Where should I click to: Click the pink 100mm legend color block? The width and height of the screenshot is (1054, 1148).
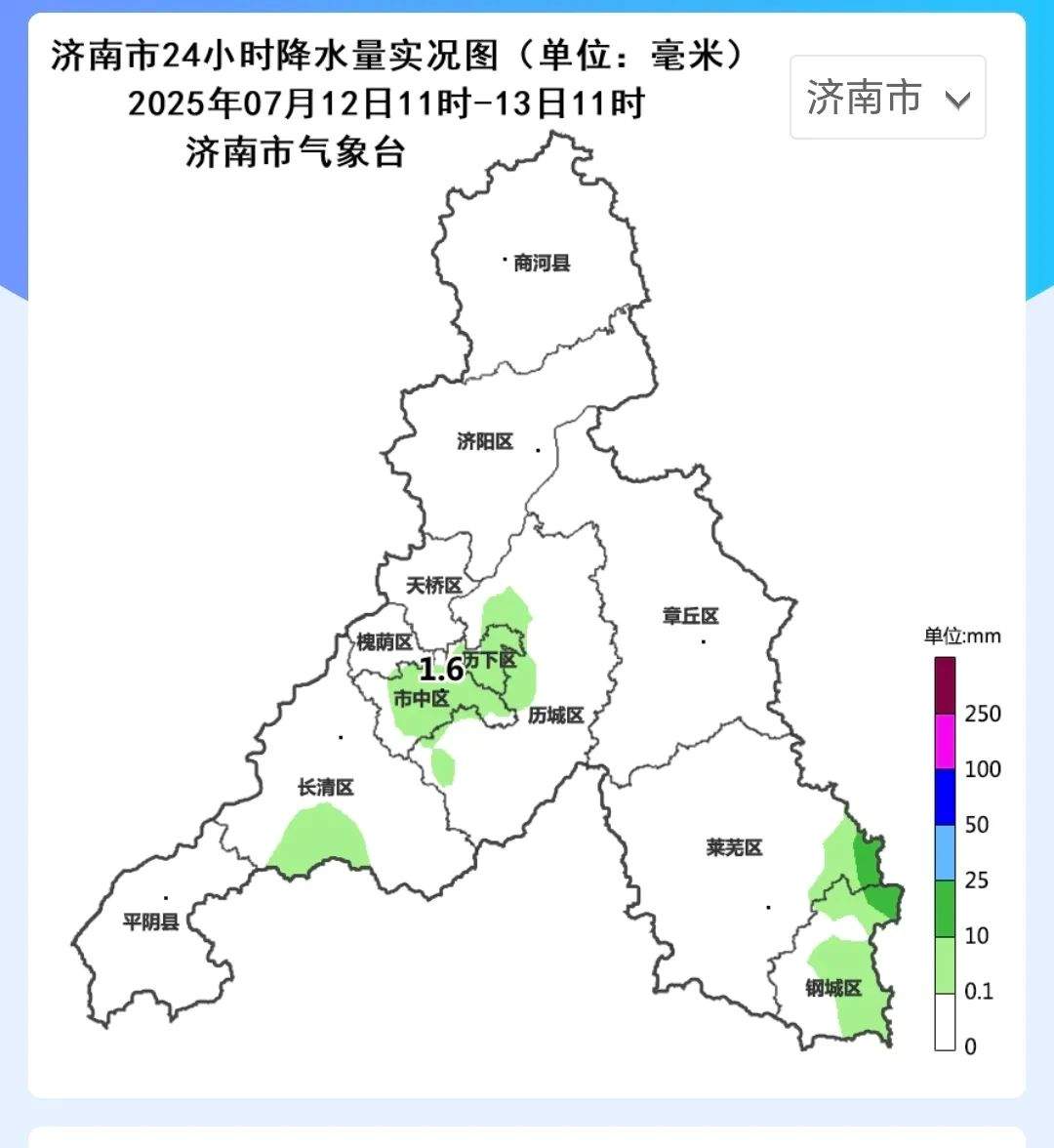(x=944, y=740)
